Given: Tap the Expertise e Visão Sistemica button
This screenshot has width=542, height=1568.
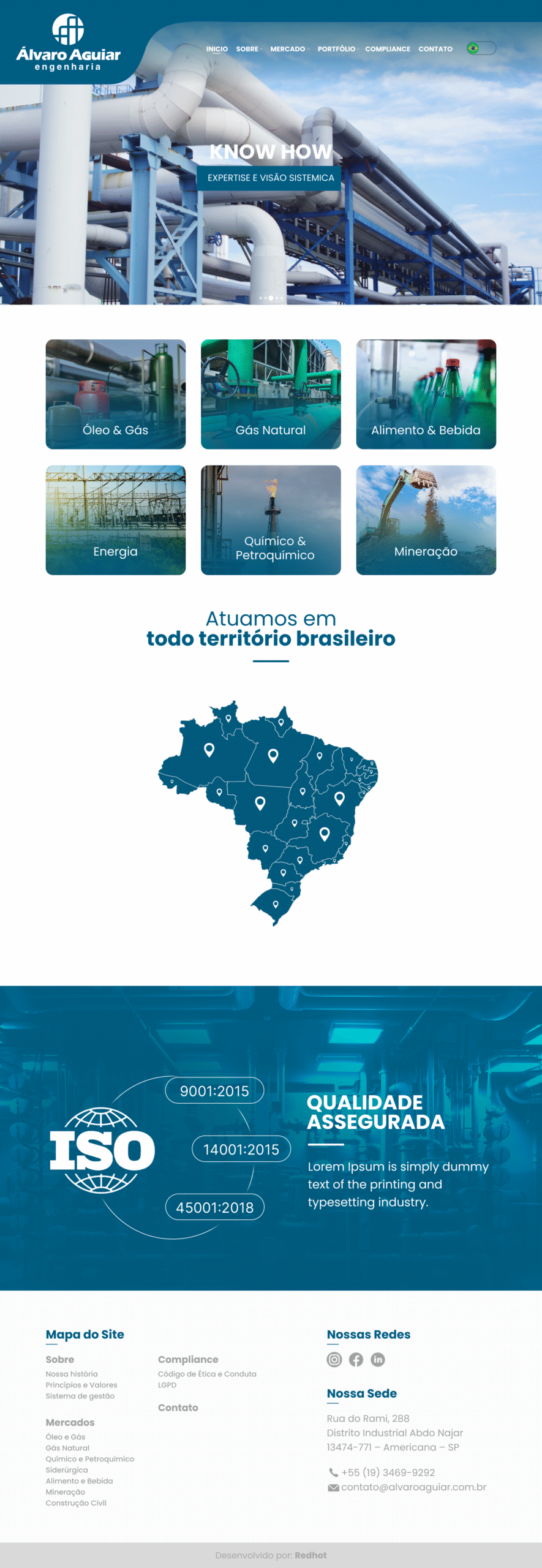Looking at the screenshot, I should 270,178.
